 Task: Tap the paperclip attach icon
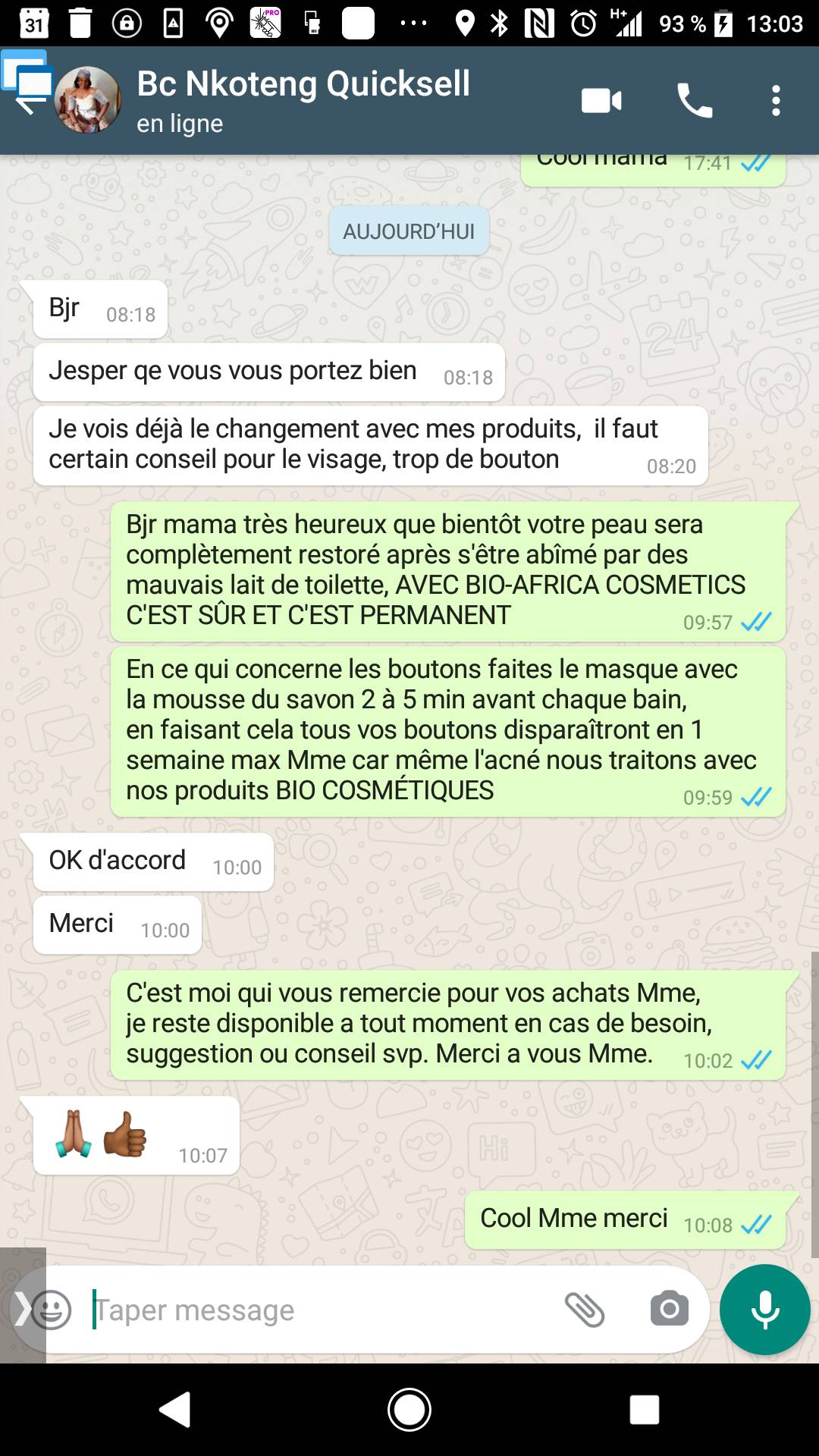click(x=585, y=1310)
